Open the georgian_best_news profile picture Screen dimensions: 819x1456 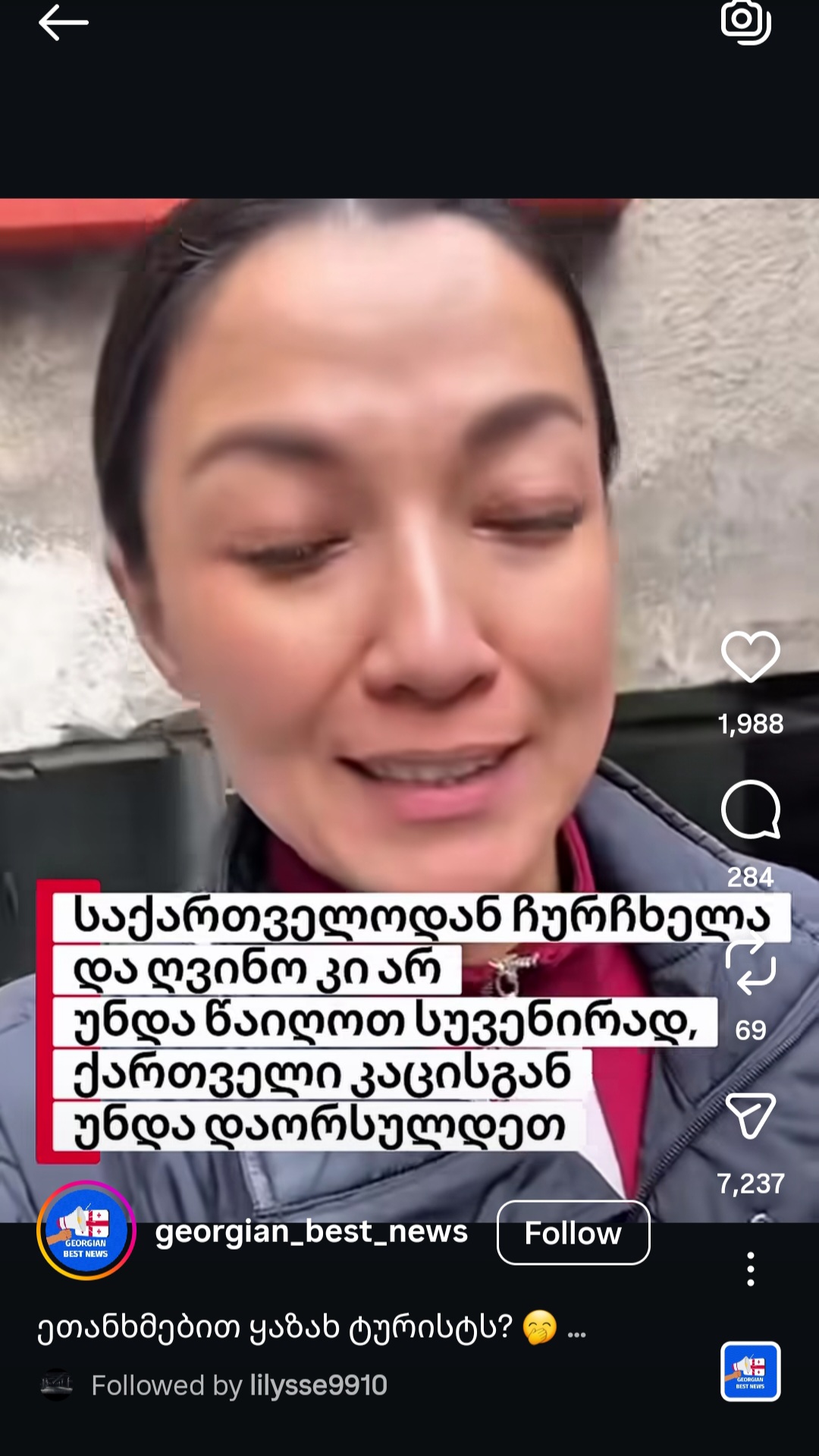click(86, 1231)
